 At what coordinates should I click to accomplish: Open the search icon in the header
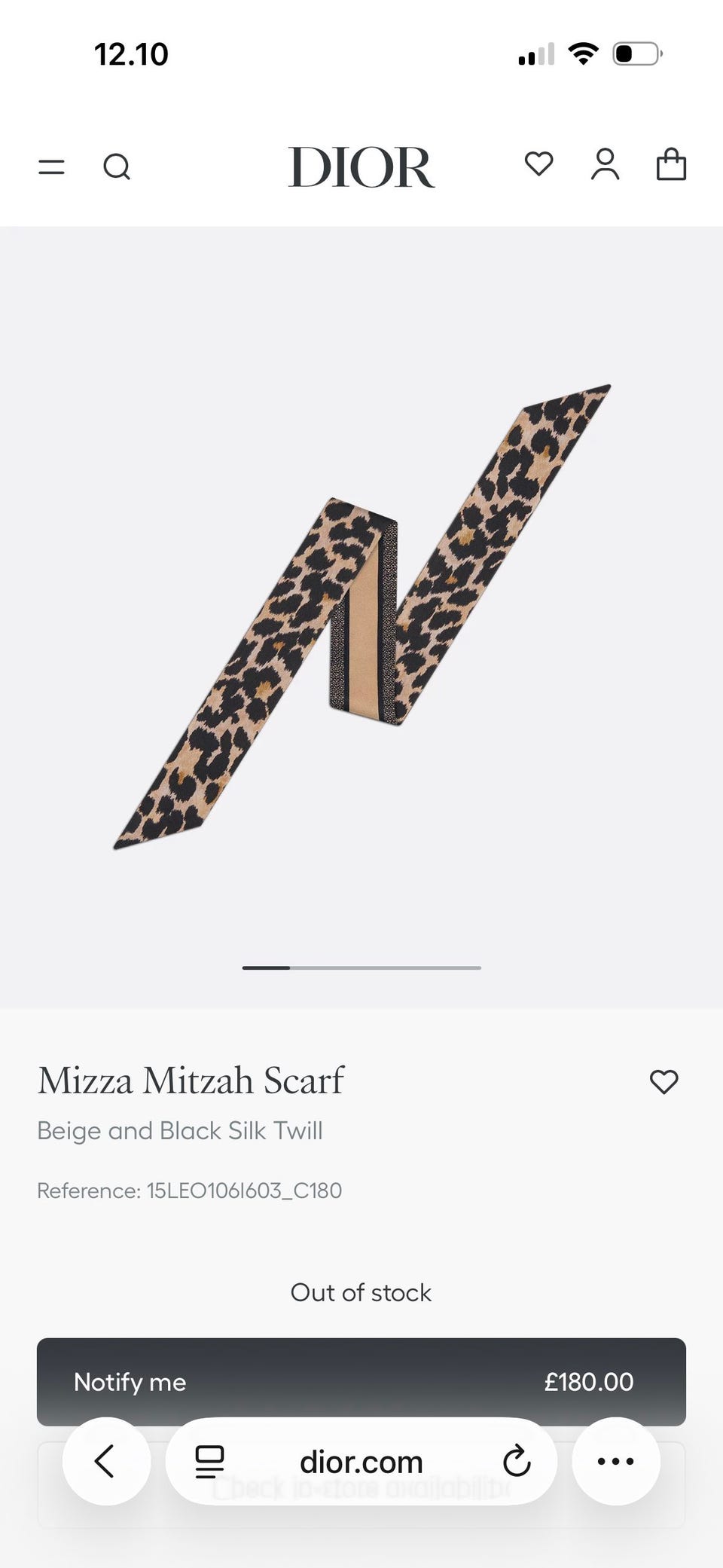[117, 167]
